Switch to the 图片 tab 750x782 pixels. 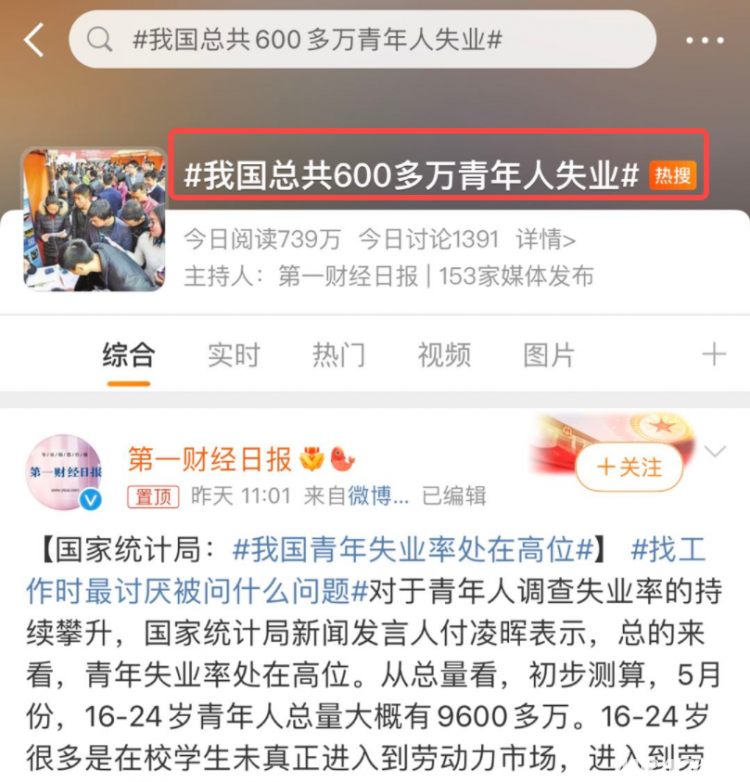tap(549, 354)
